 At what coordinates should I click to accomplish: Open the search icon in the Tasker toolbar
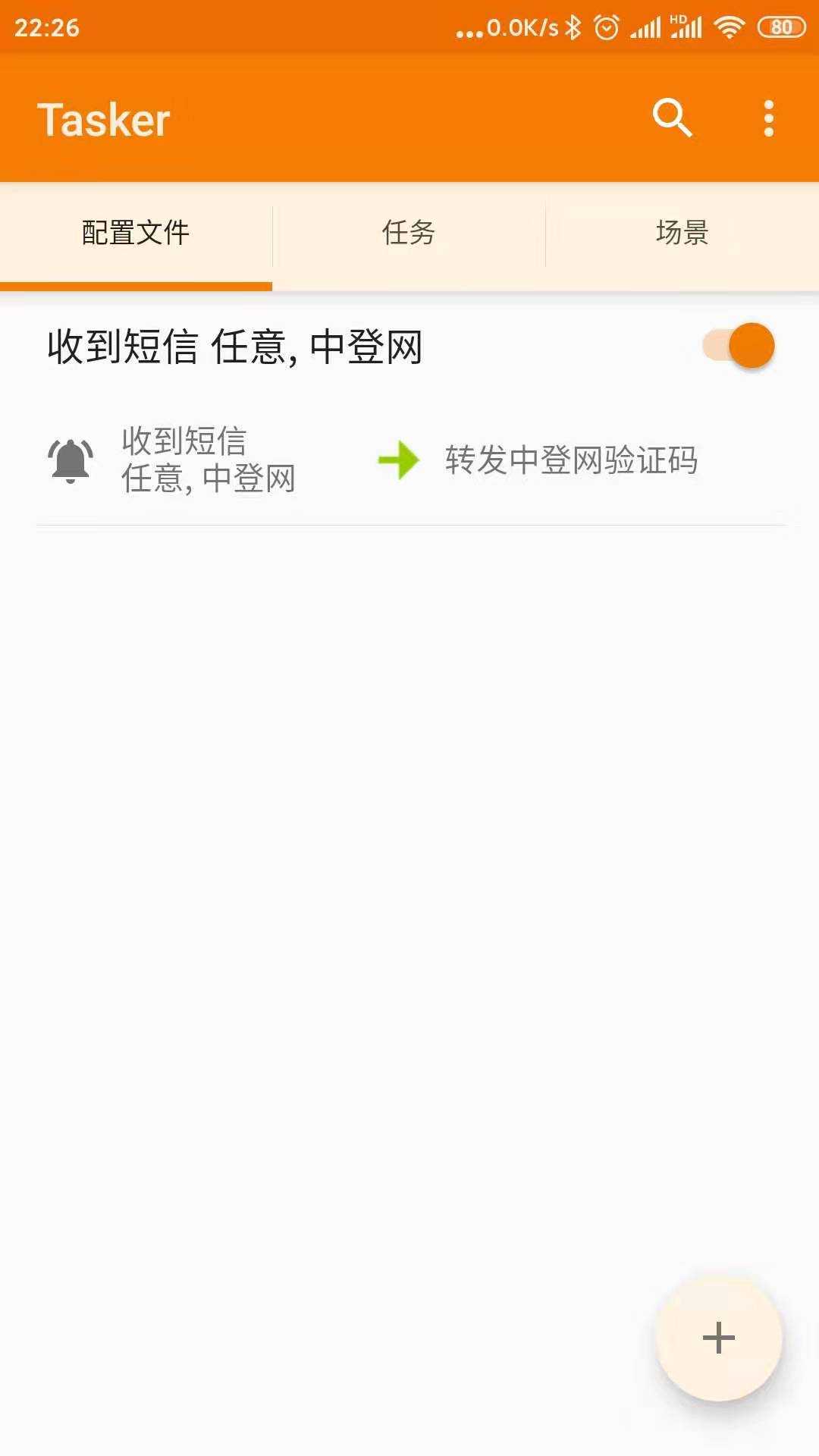(672, 118)
